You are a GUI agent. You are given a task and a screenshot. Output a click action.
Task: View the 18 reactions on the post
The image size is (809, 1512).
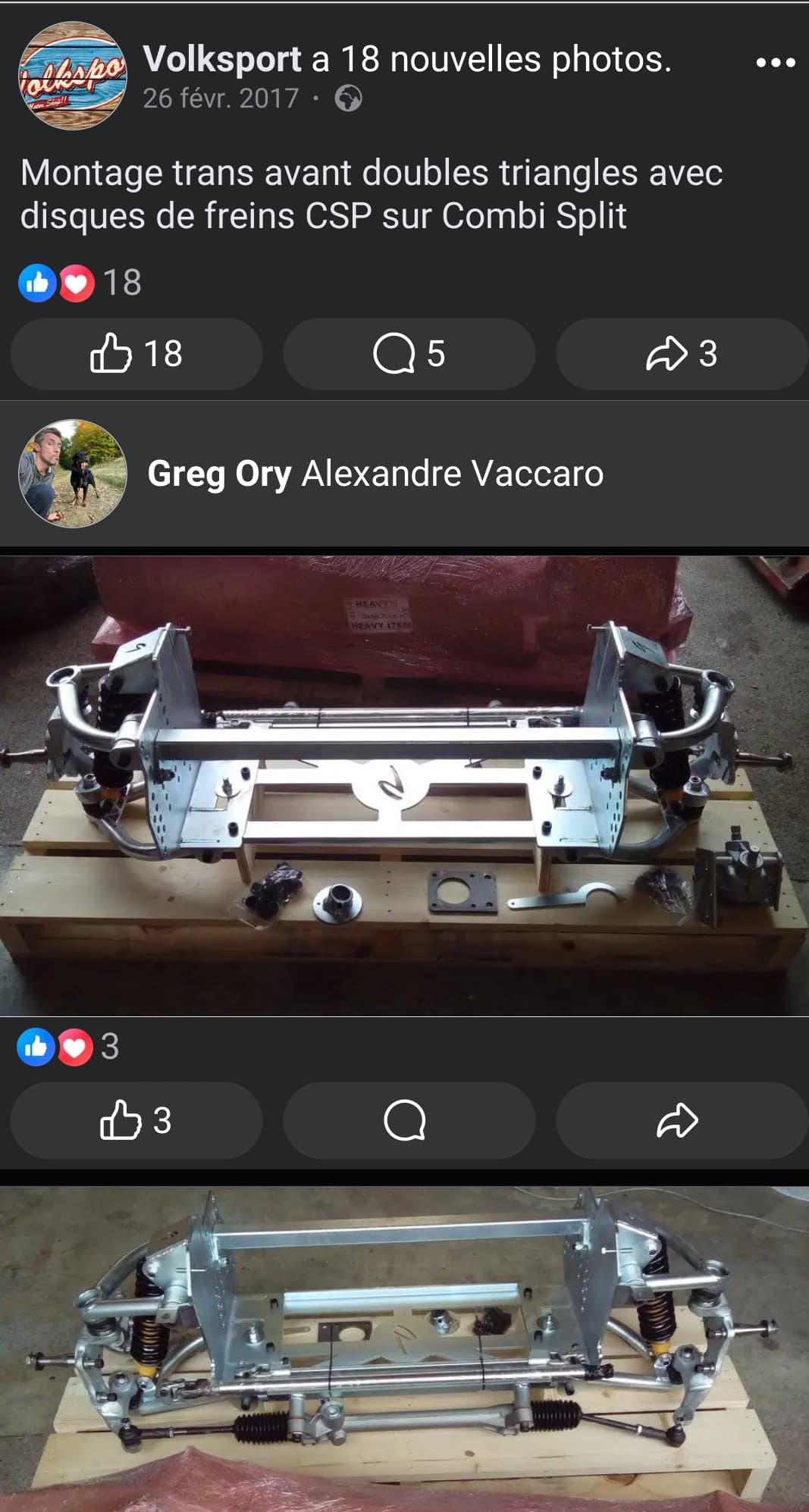click(80, 283)
